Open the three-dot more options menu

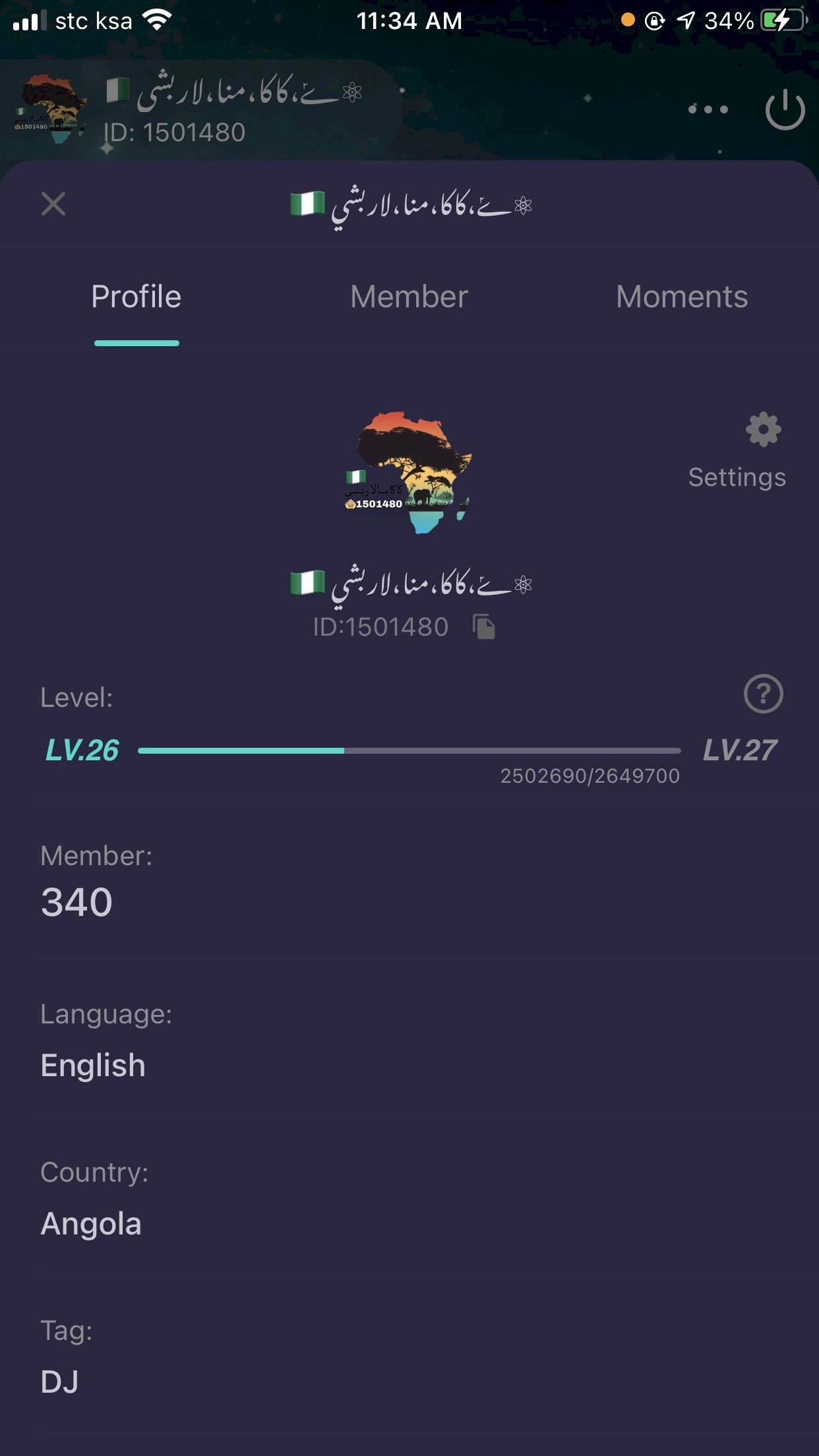(x=708, y=109)
